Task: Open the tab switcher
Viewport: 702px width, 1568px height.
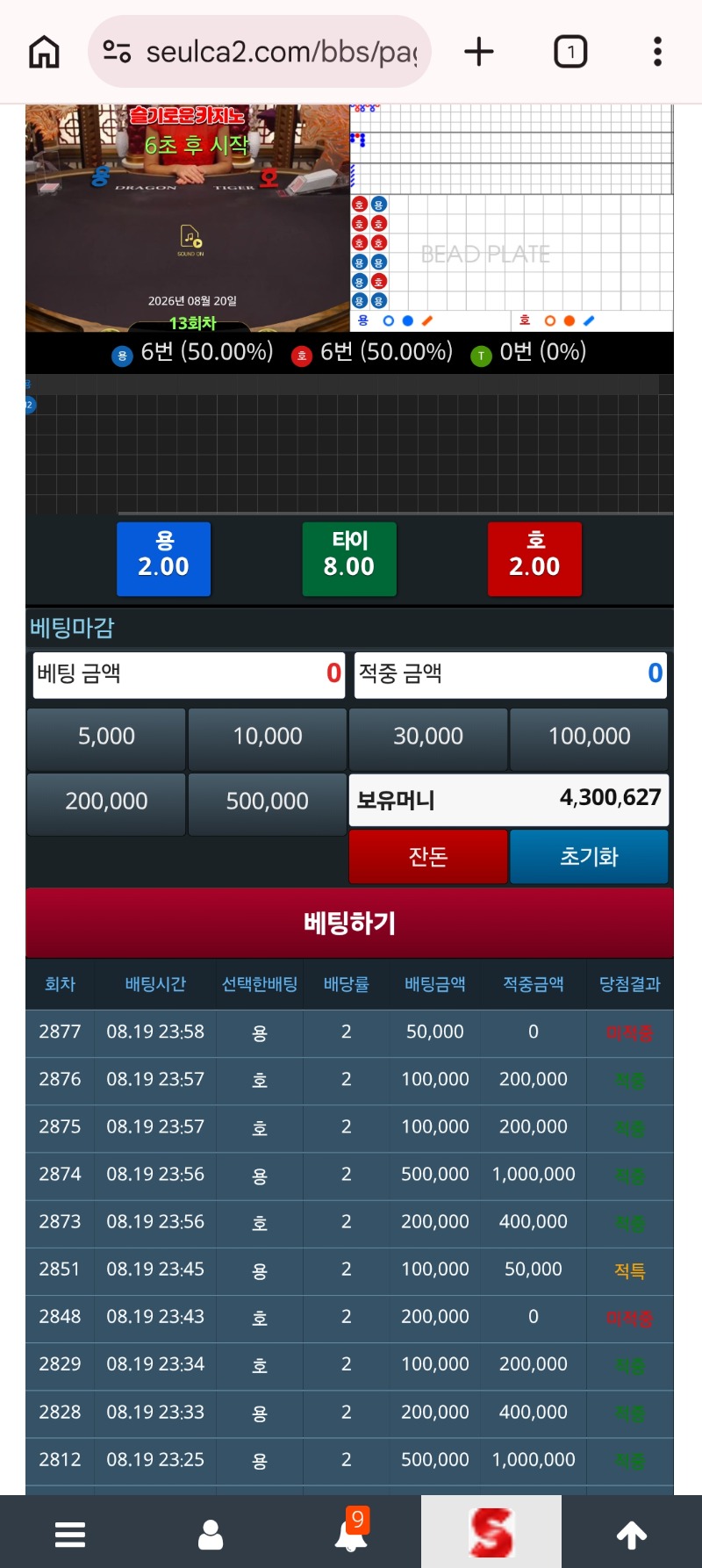Action: coord(570,52)
